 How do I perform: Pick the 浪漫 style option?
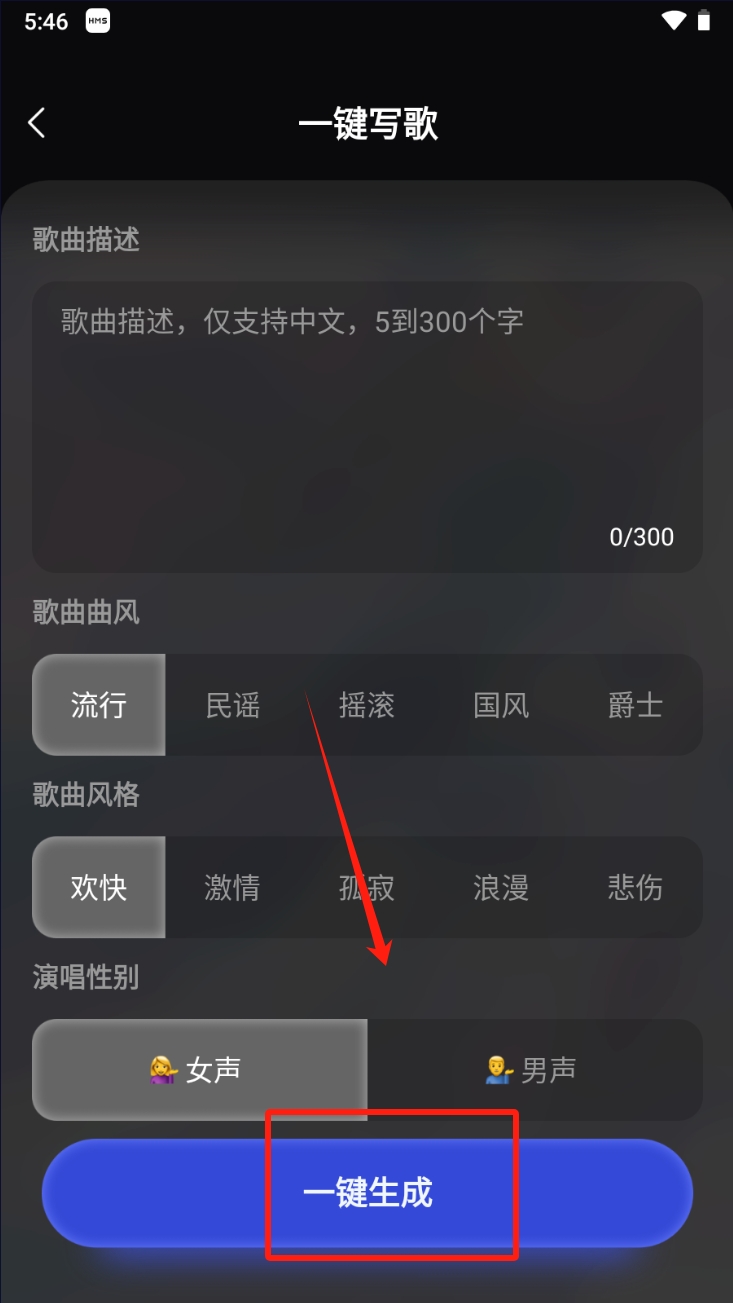[501, 887]
